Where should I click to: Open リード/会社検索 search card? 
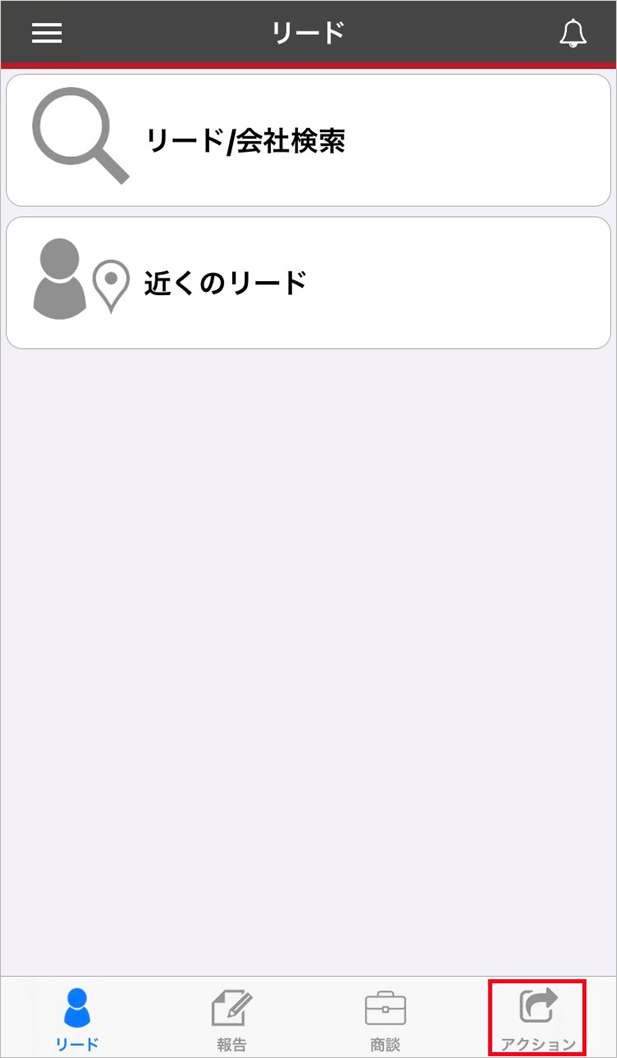click(308, 140)
